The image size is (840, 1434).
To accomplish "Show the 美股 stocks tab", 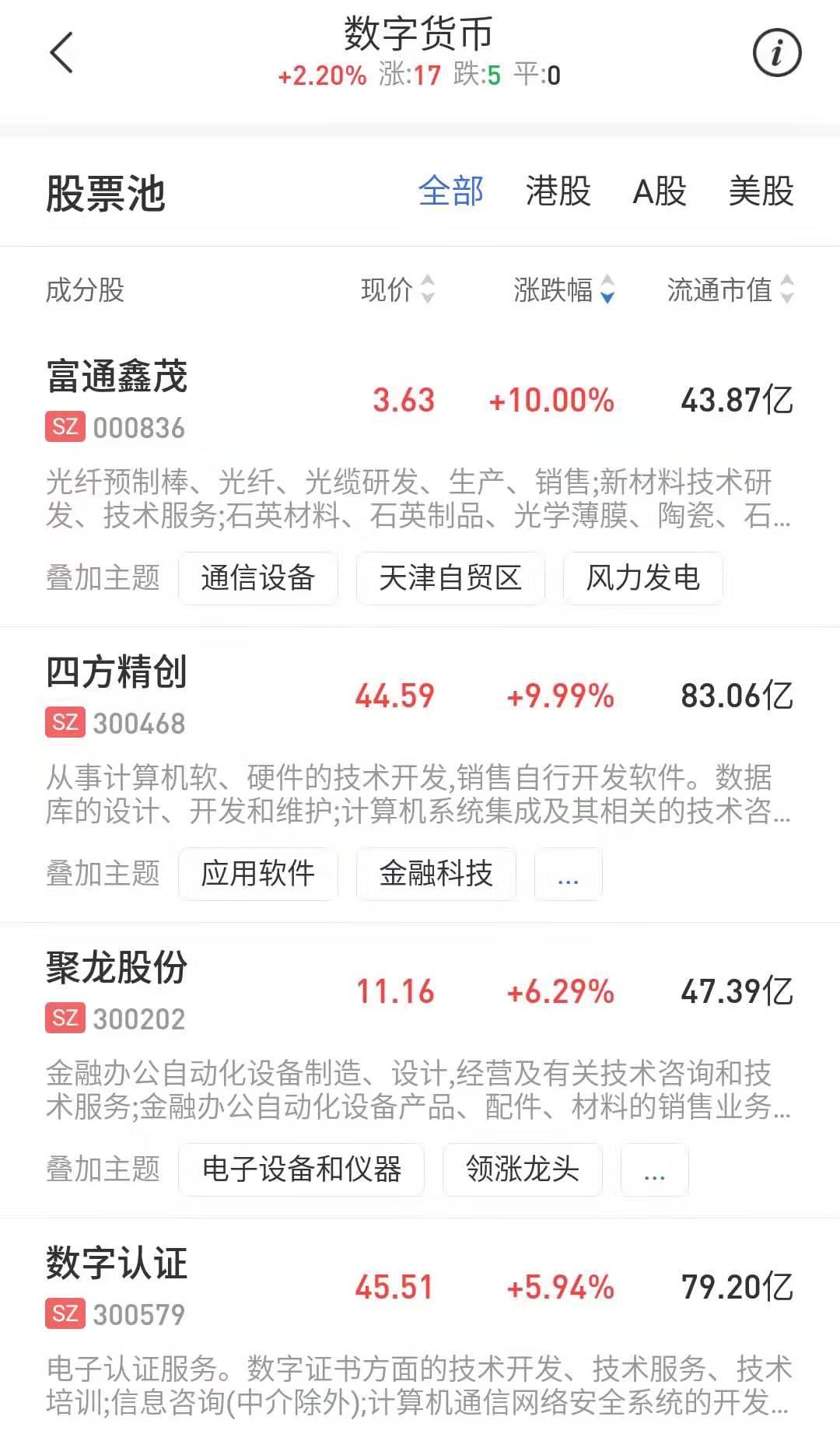I will click(761, 191).
